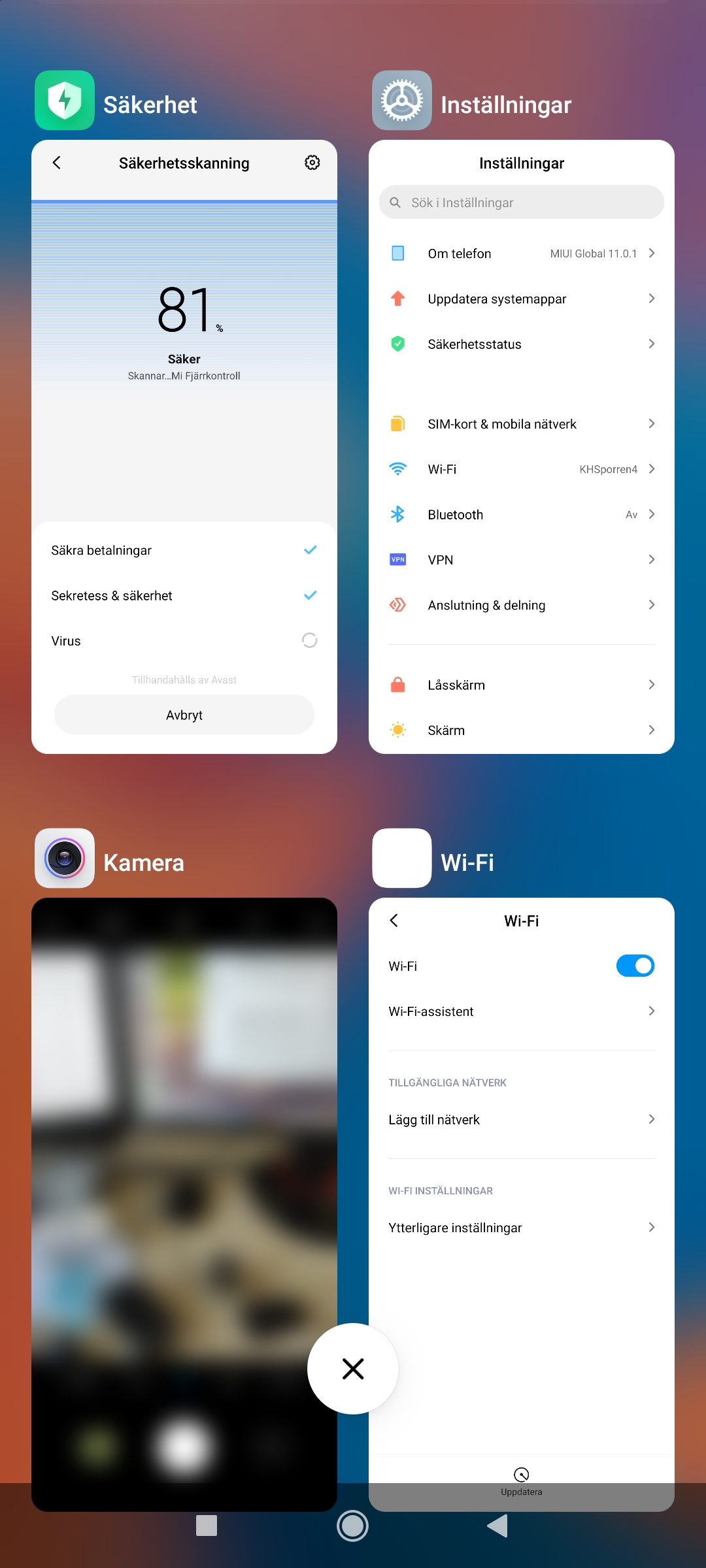Clear all recent apps with the X button

353,1369
